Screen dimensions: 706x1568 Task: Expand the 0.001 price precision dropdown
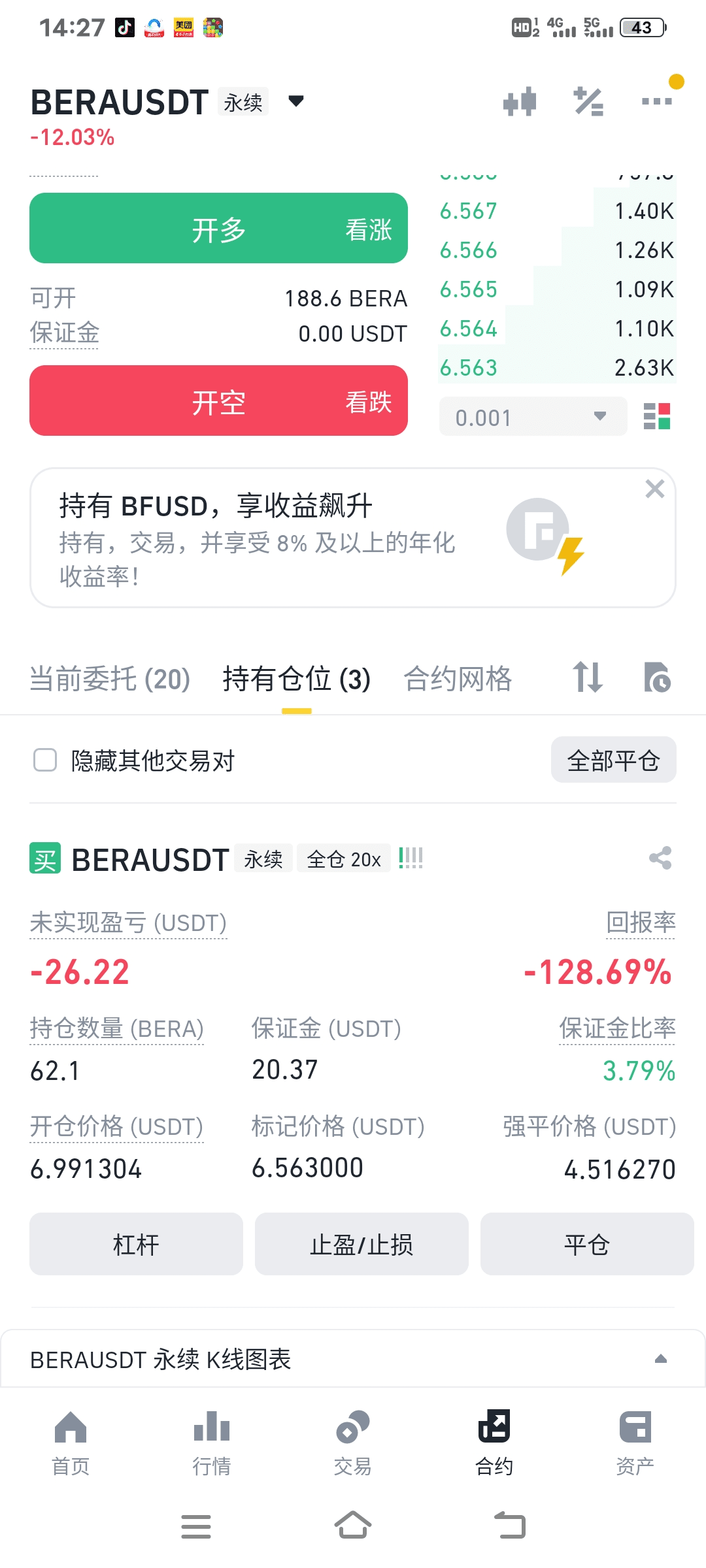coord(533,417)
